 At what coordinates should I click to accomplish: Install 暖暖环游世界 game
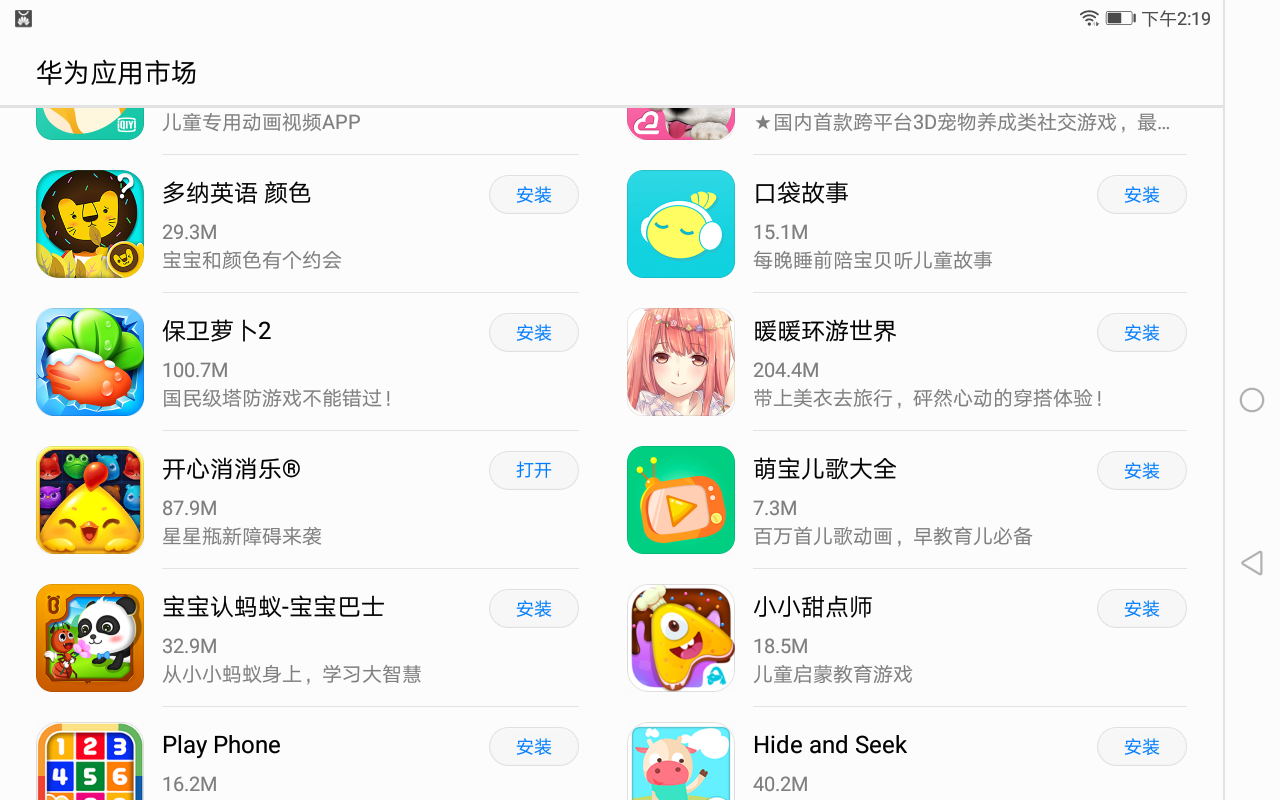pos(1141,333)
